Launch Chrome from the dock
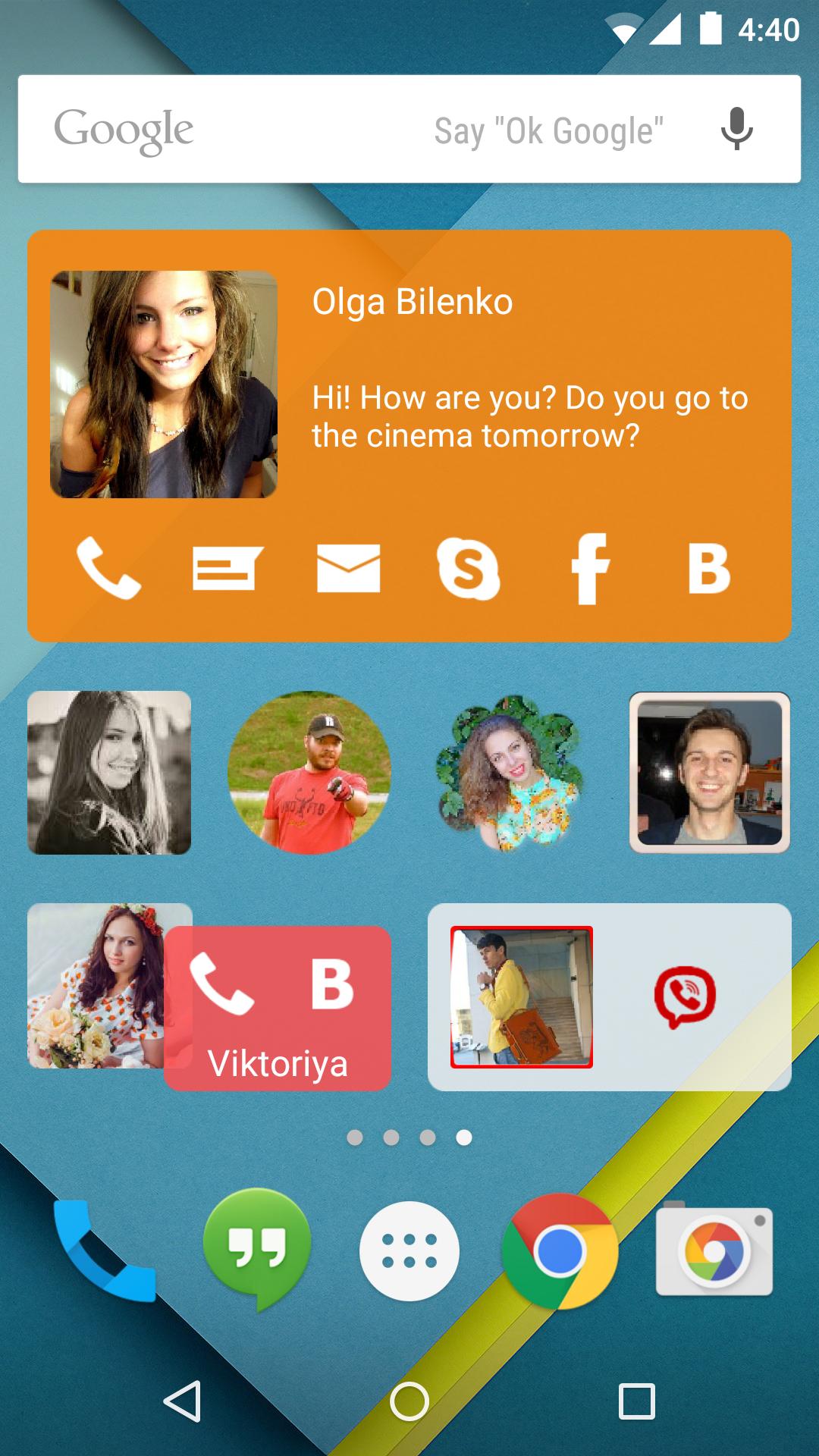819x1456 pixels. tap(560, 1251)
